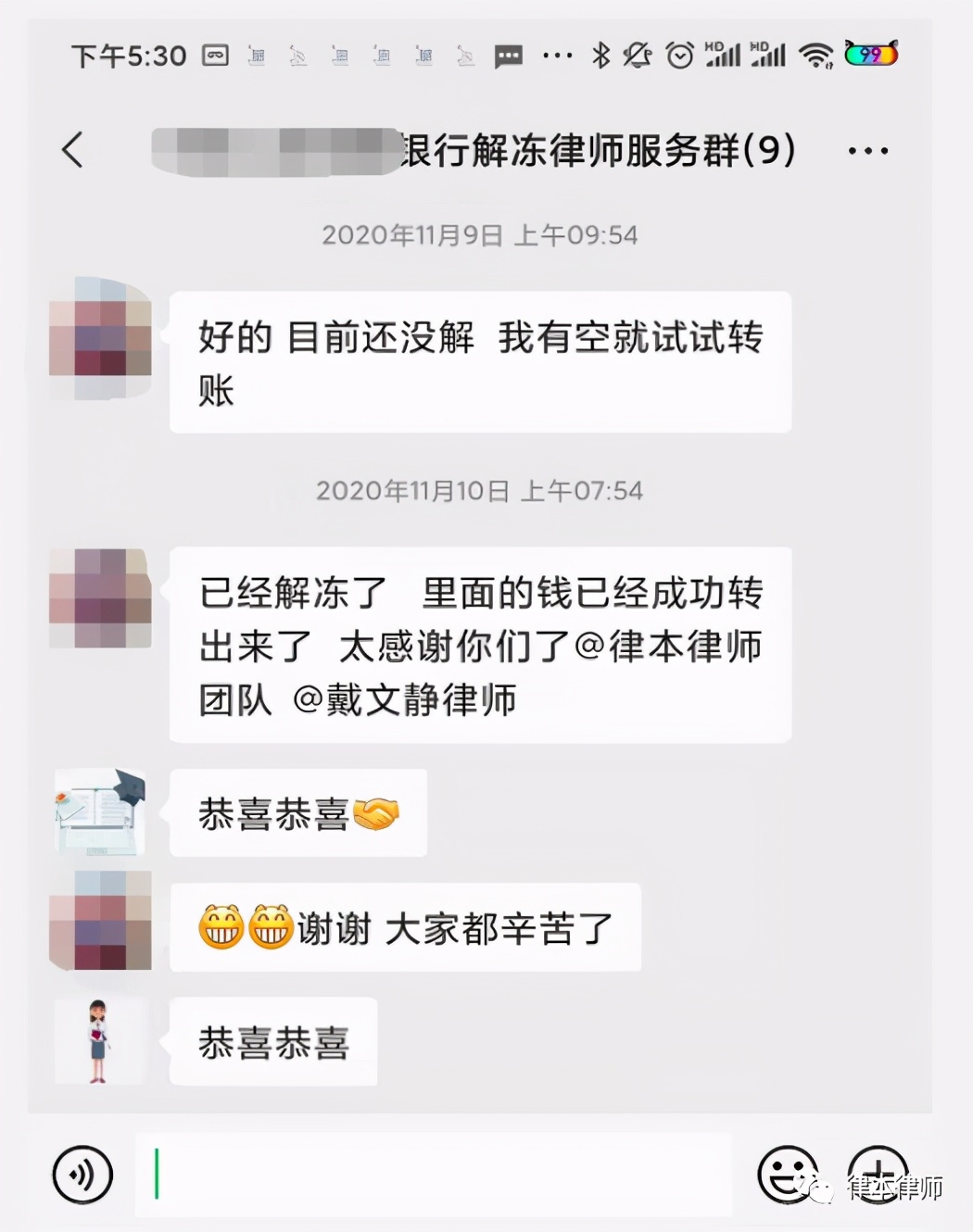Open the emoji picker
Screen dimensions: 973x1232
(x=787, y=1175)
